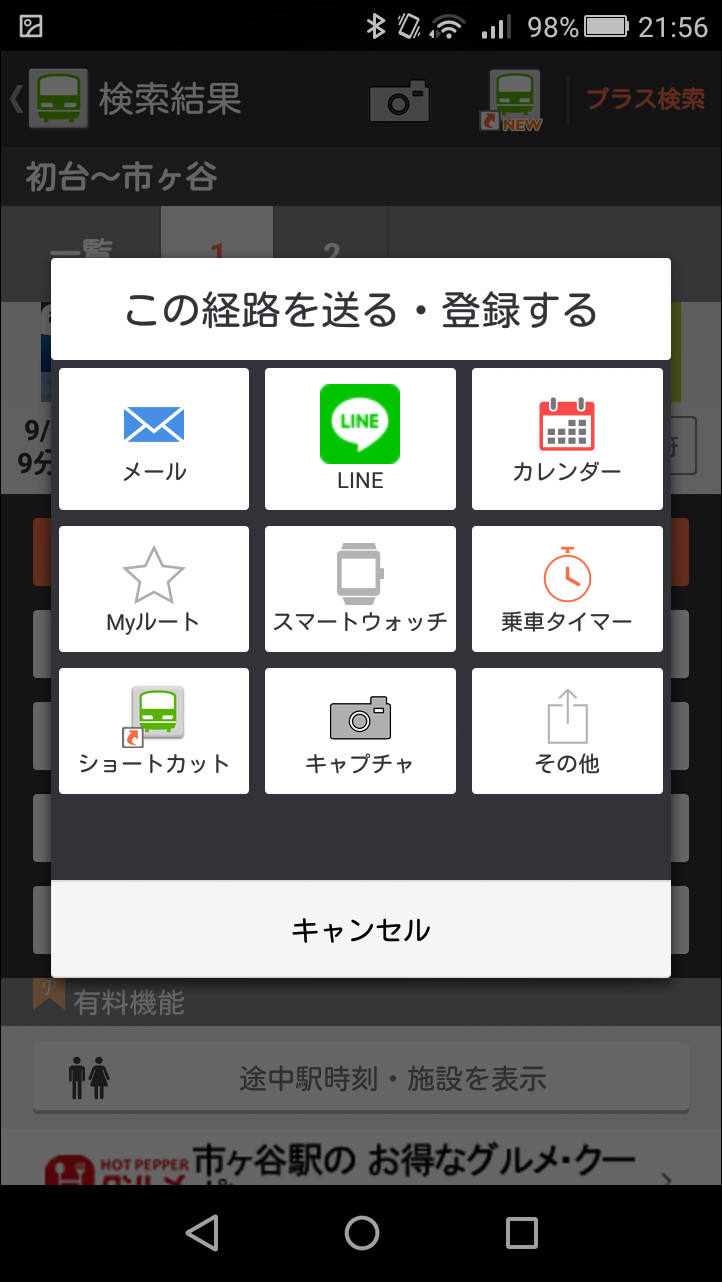Go back using the 検索結果 back arrow

click(x=15, y=98)
